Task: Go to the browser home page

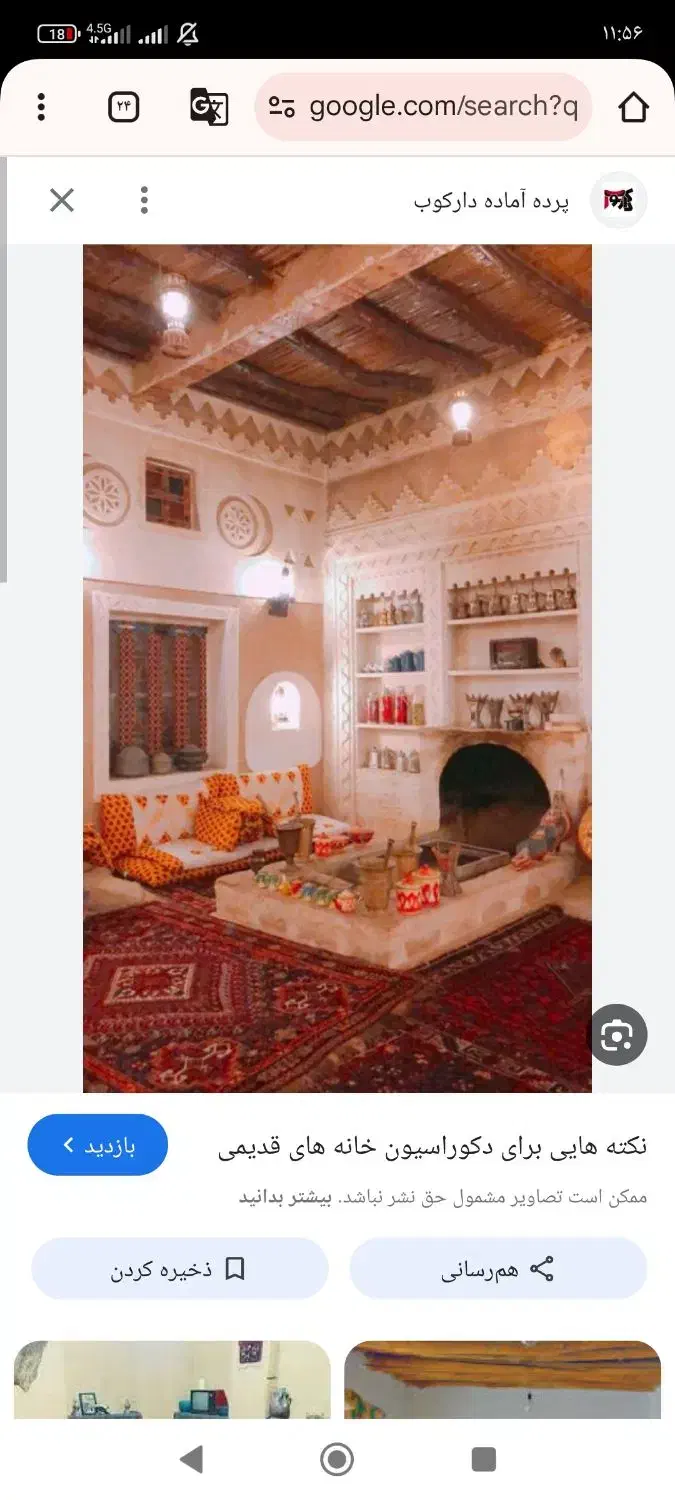Action: click(x=633, y=107)
